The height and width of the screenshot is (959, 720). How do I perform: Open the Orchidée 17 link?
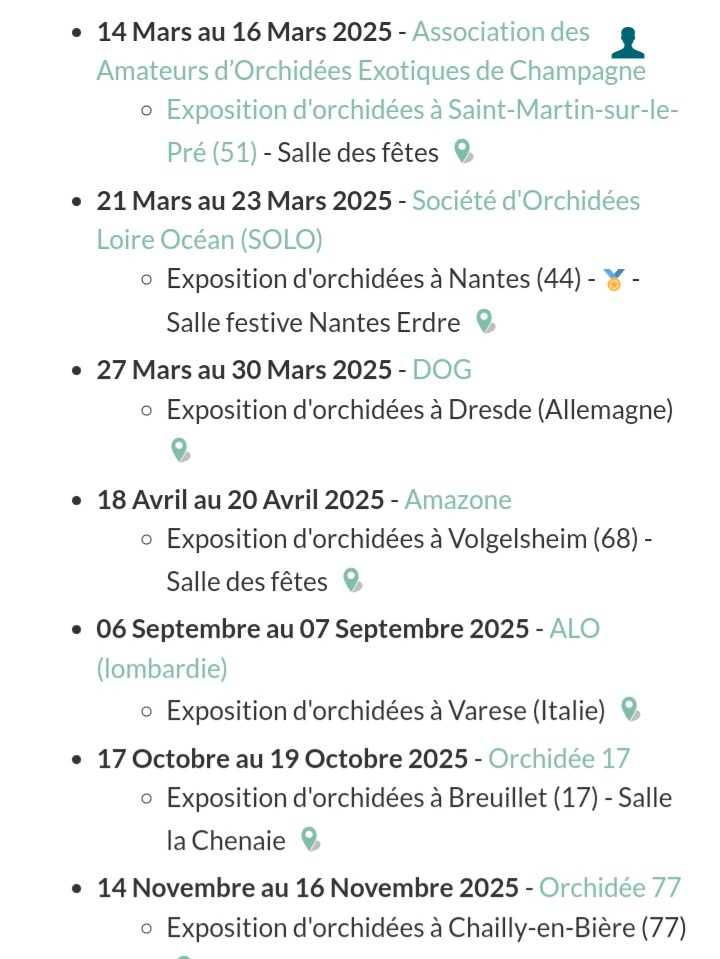click(558, 758)
